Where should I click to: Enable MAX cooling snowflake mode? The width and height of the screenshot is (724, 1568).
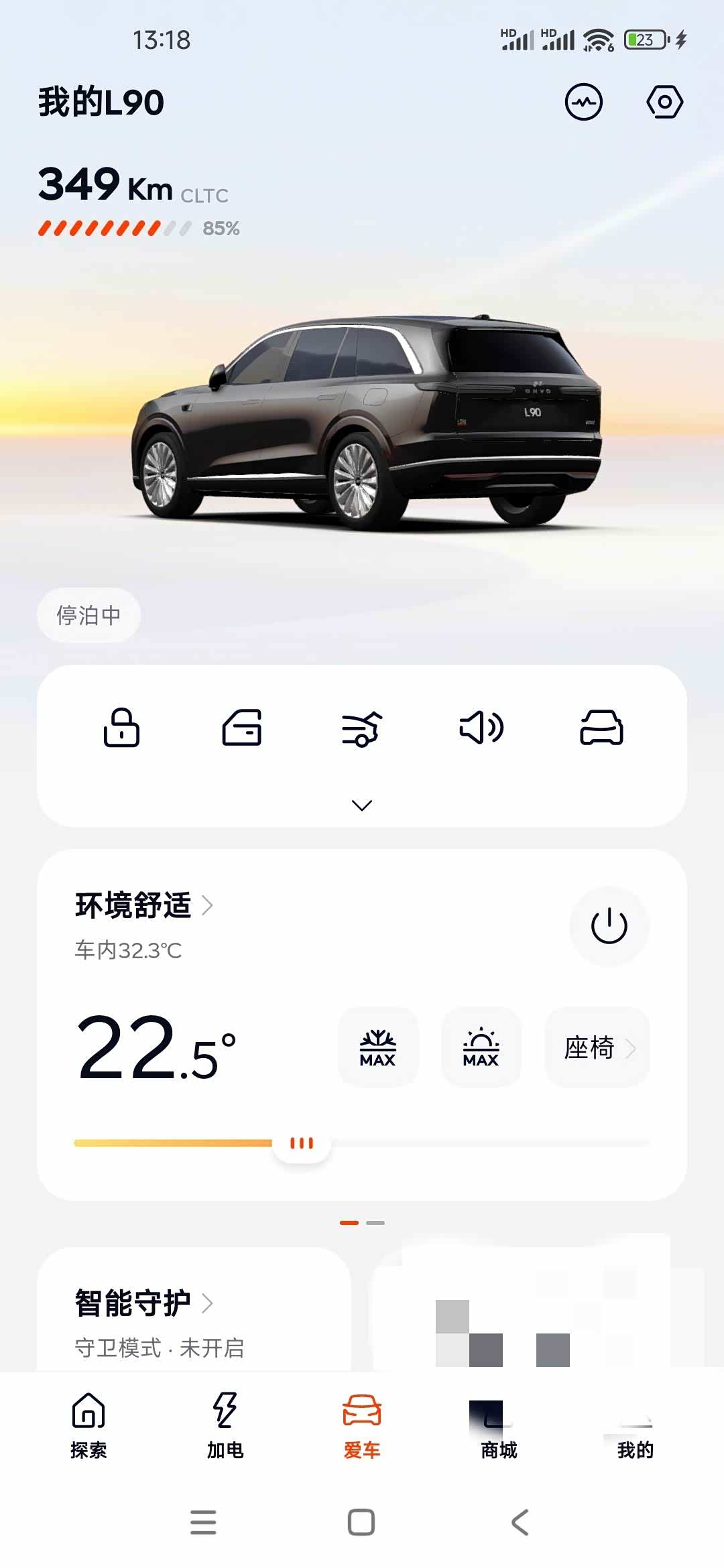(x=377, y=1048)
